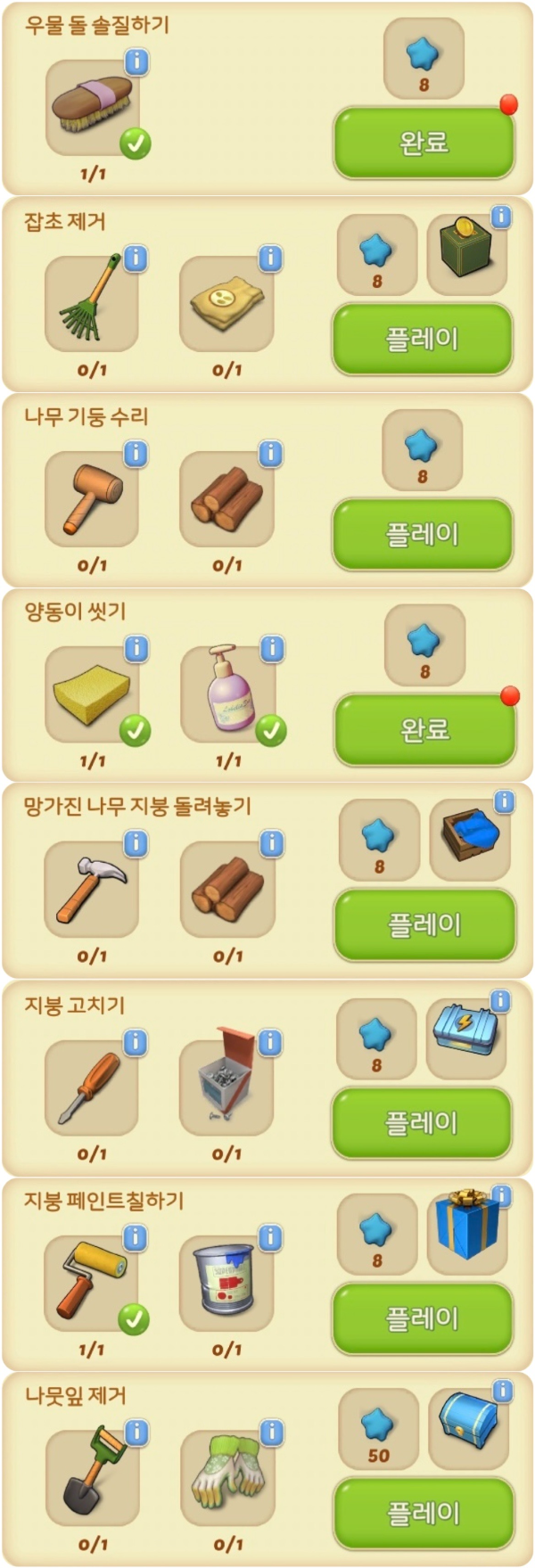535x1568 pixels.
Task: Open info on rake in 잡초 제거
Action: (x=136, y=259)
